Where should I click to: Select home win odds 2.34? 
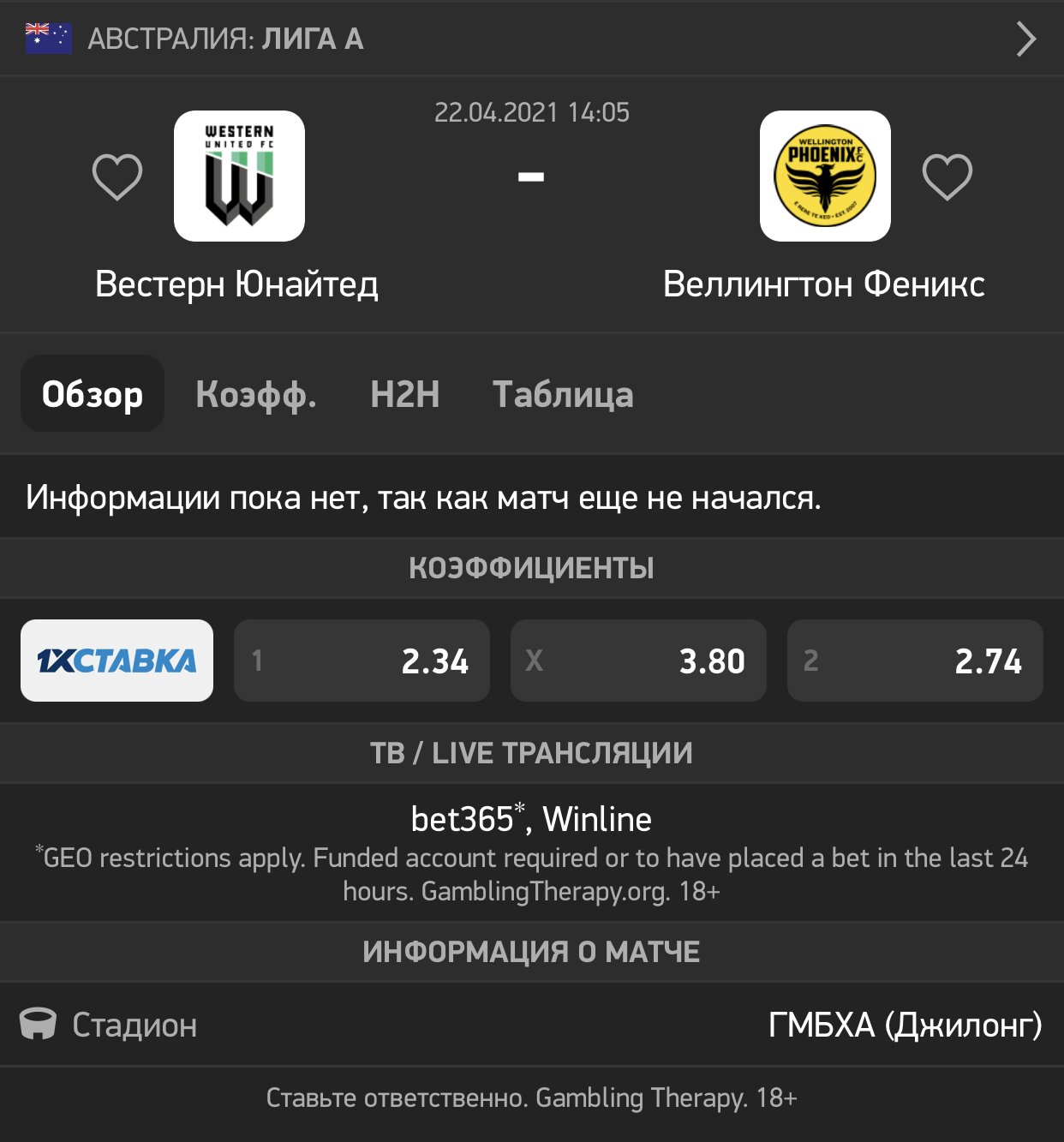coord(362,661)
